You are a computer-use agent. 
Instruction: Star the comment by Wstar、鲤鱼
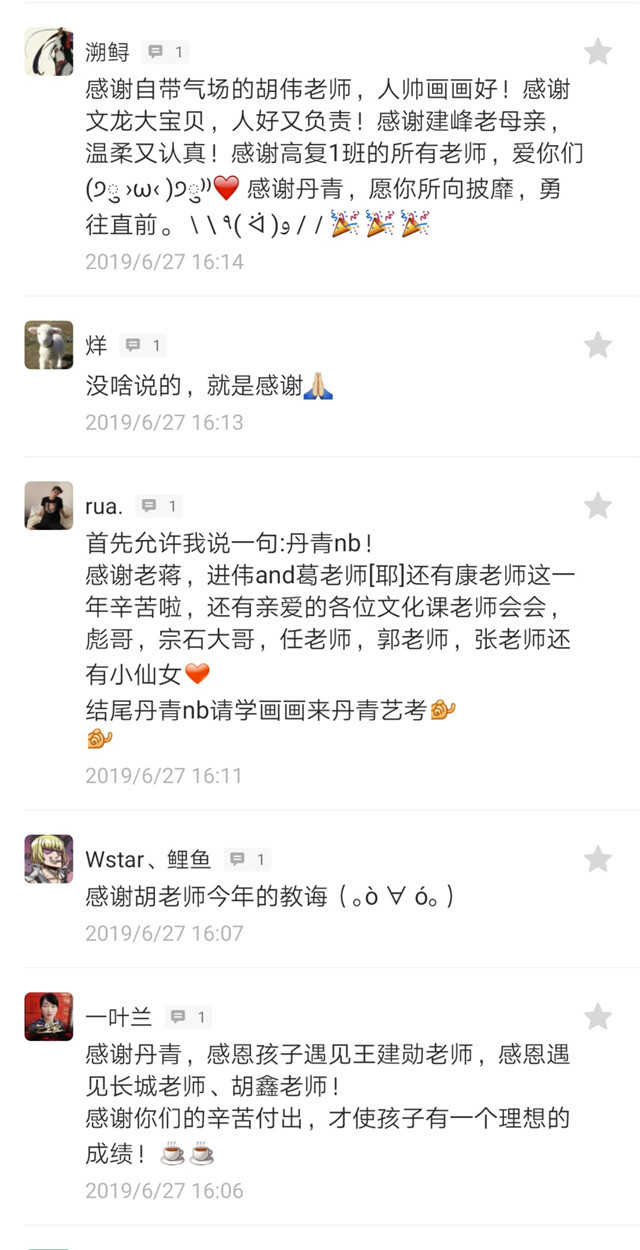point(598,859)
